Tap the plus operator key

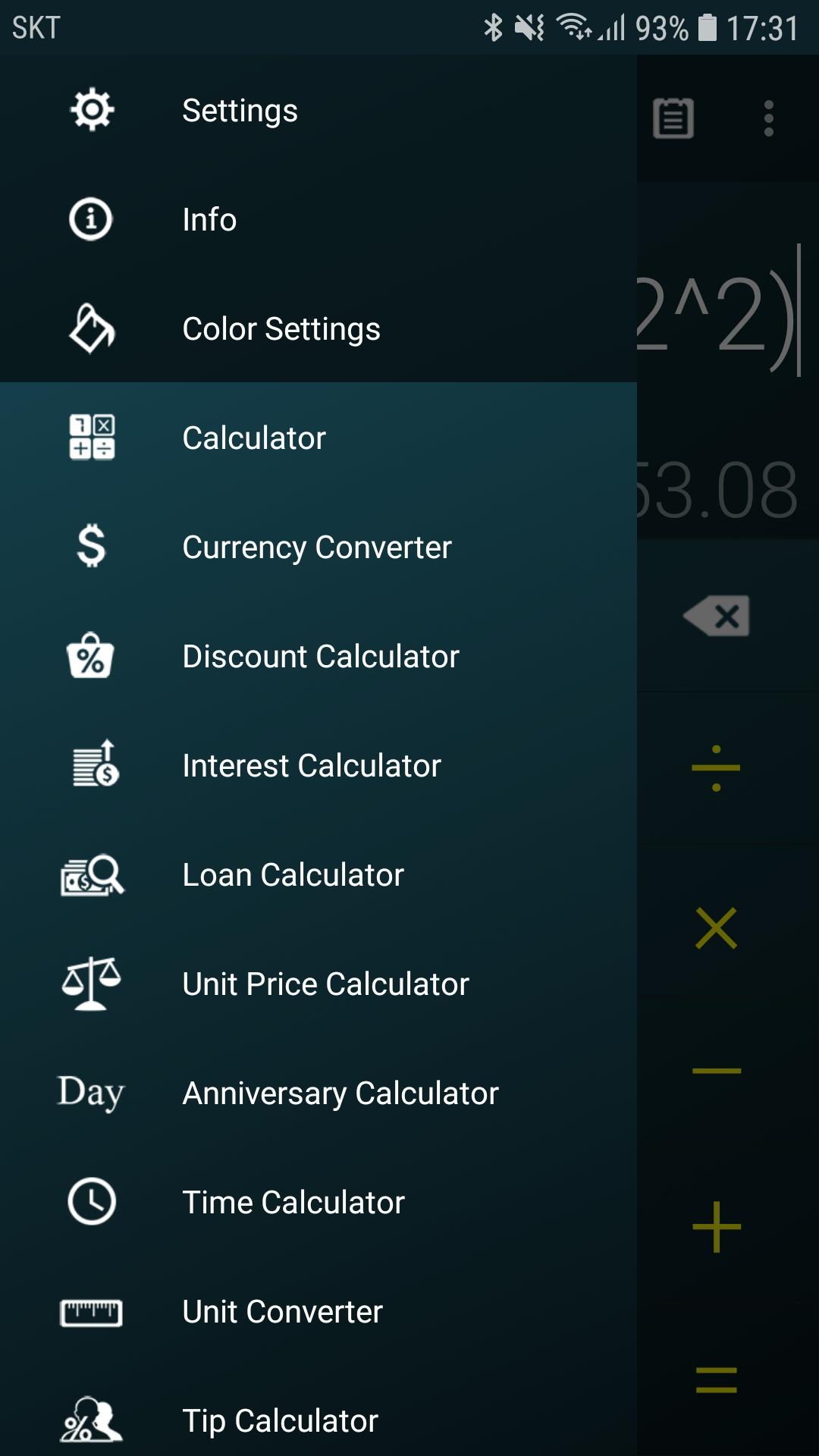pyautogui.click(x=716, y=1226)
